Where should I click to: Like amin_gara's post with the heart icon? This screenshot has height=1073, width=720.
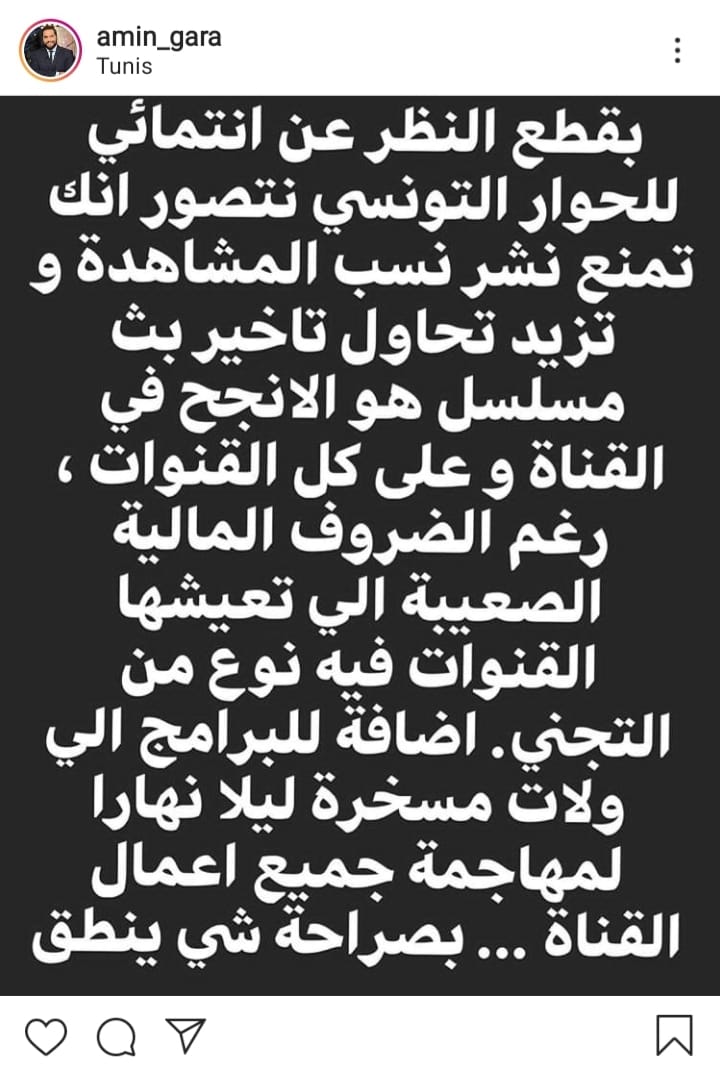click(x=47, y=1036)
